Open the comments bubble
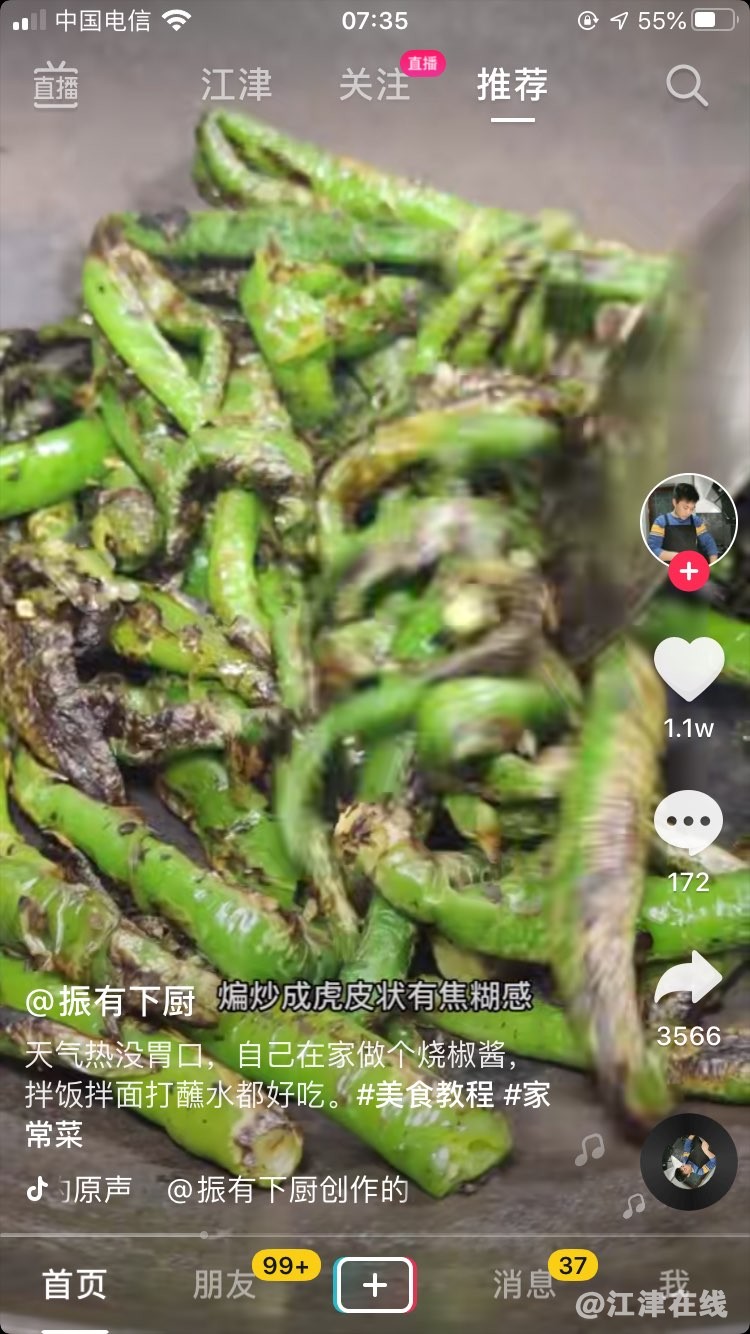Image resolution: width=750 pixels, height=1334 pixels. coord(689,824)
